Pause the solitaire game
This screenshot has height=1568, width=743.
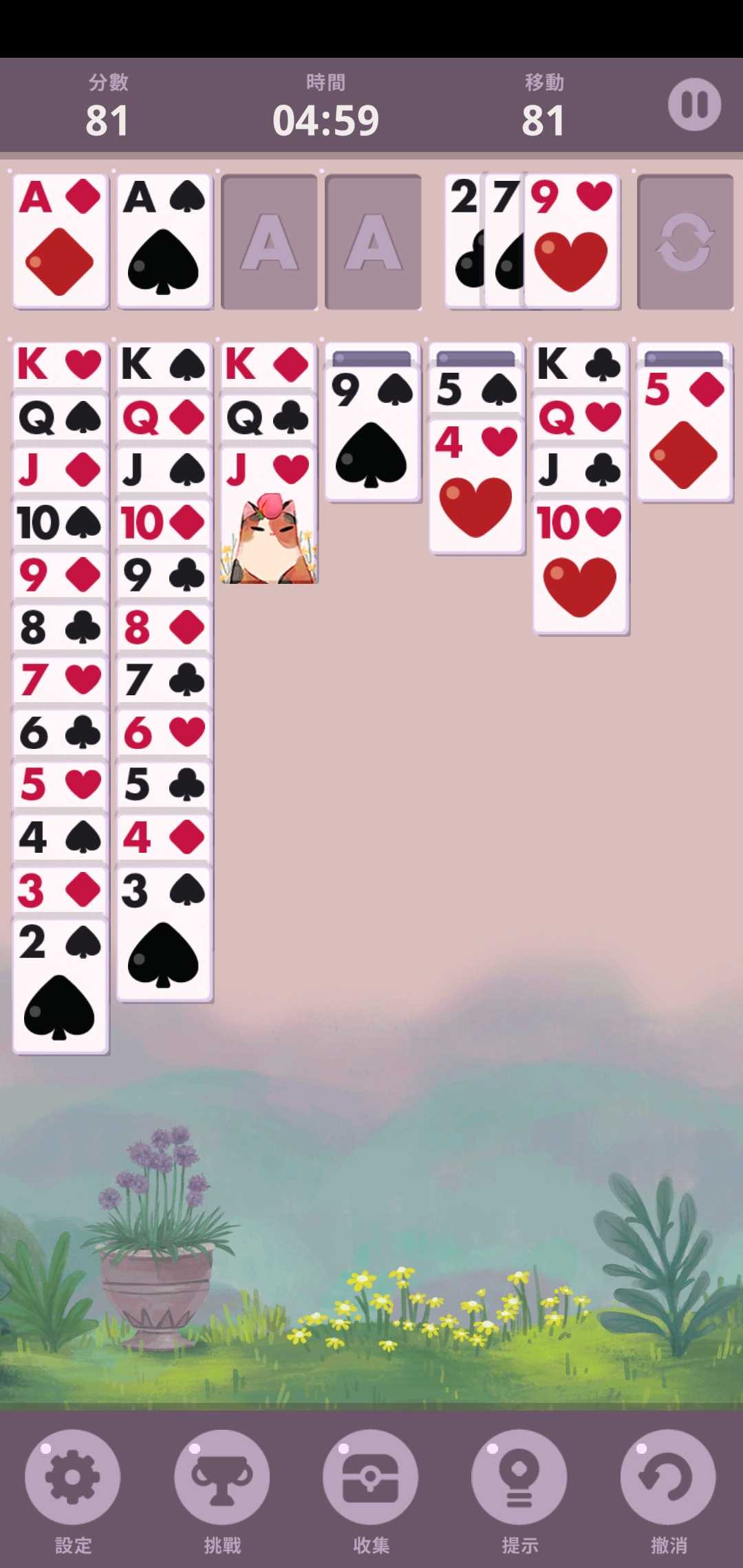(694, 105)
